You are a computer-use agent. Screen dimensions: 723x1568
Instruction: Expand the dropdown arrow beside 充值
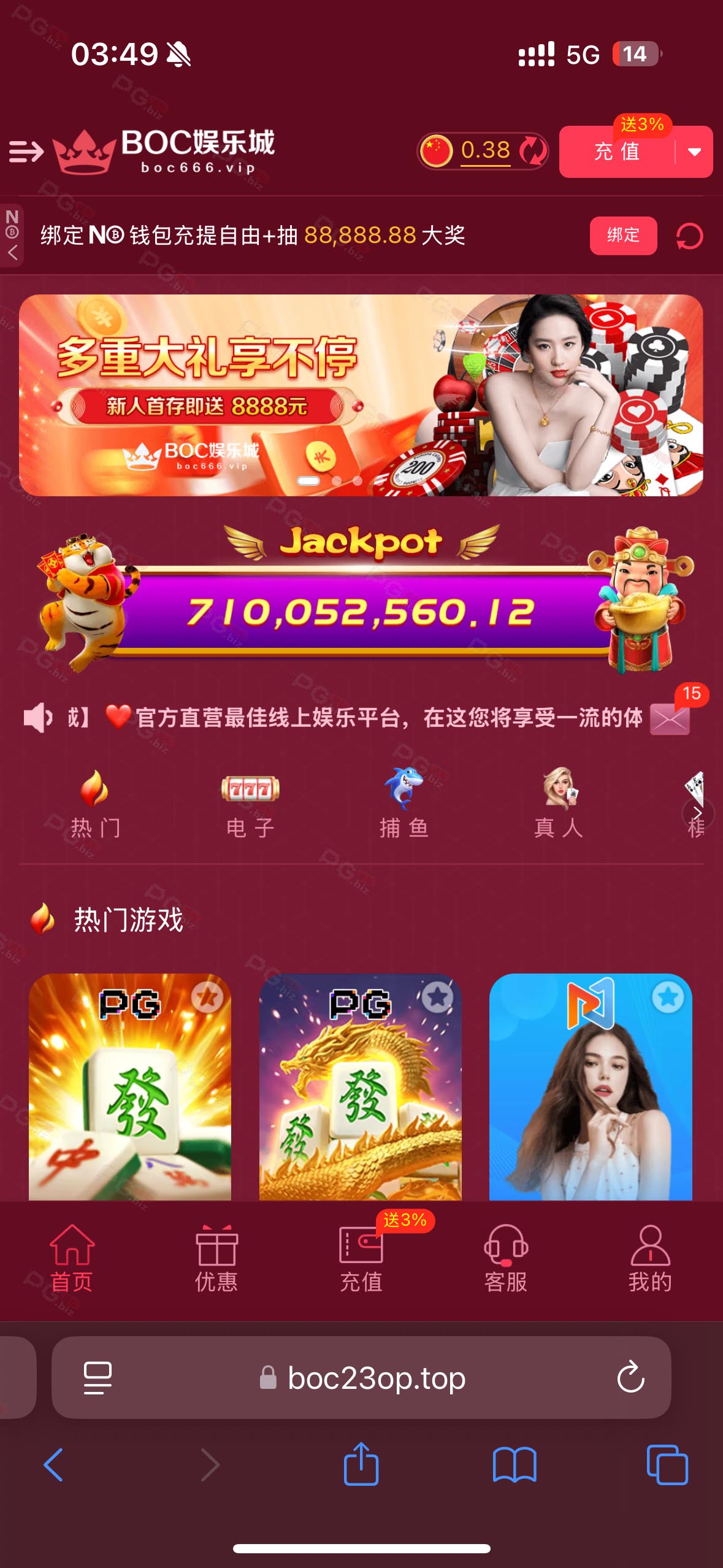coord(694,152)
